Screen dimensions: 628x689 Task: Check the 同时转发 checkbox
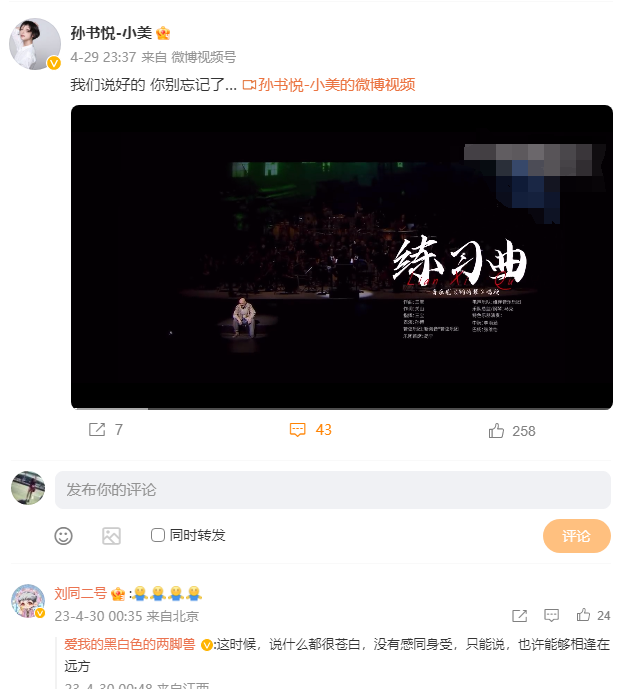click(158, 535)
